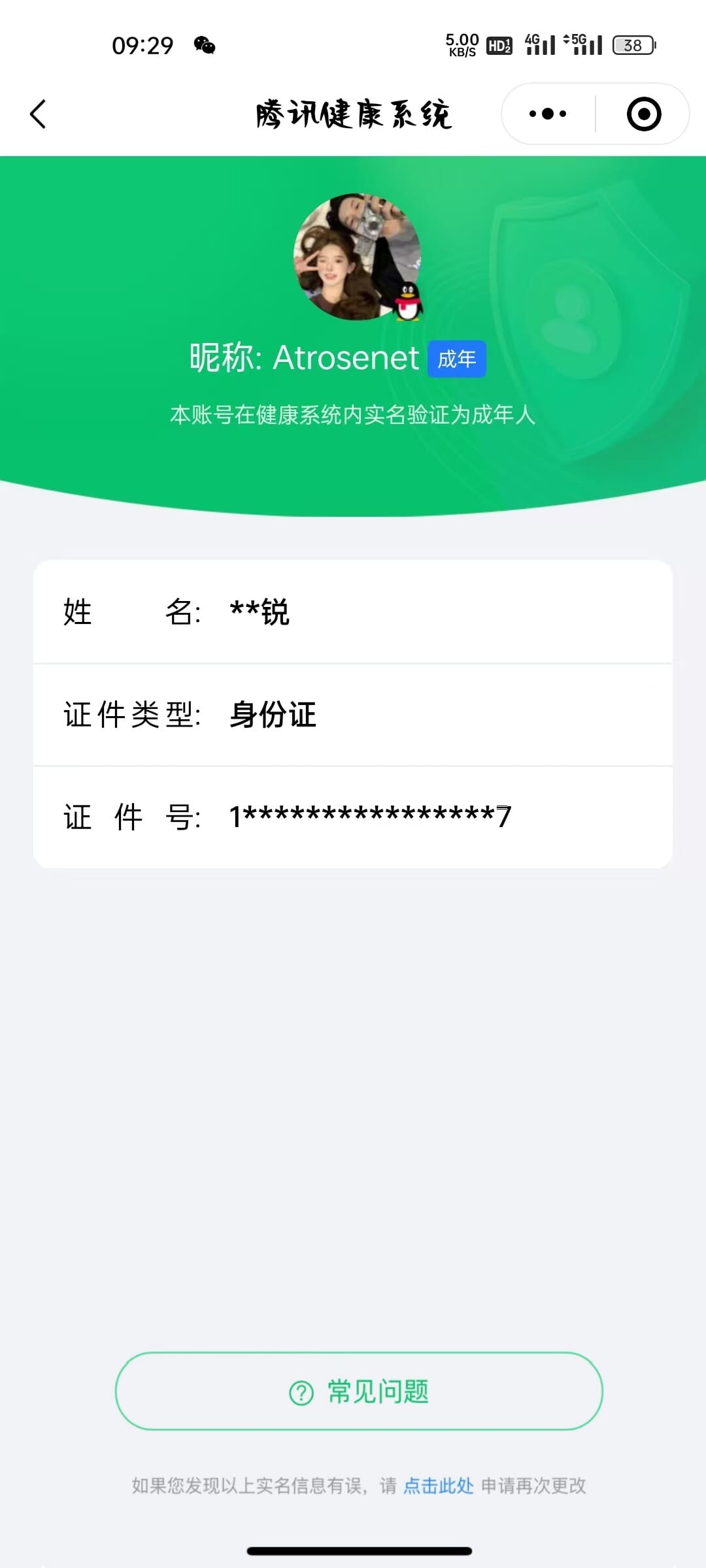The image size is (706, 1568).
Task: Open the 常见问题 help button
Action: tap(359, 1391)
